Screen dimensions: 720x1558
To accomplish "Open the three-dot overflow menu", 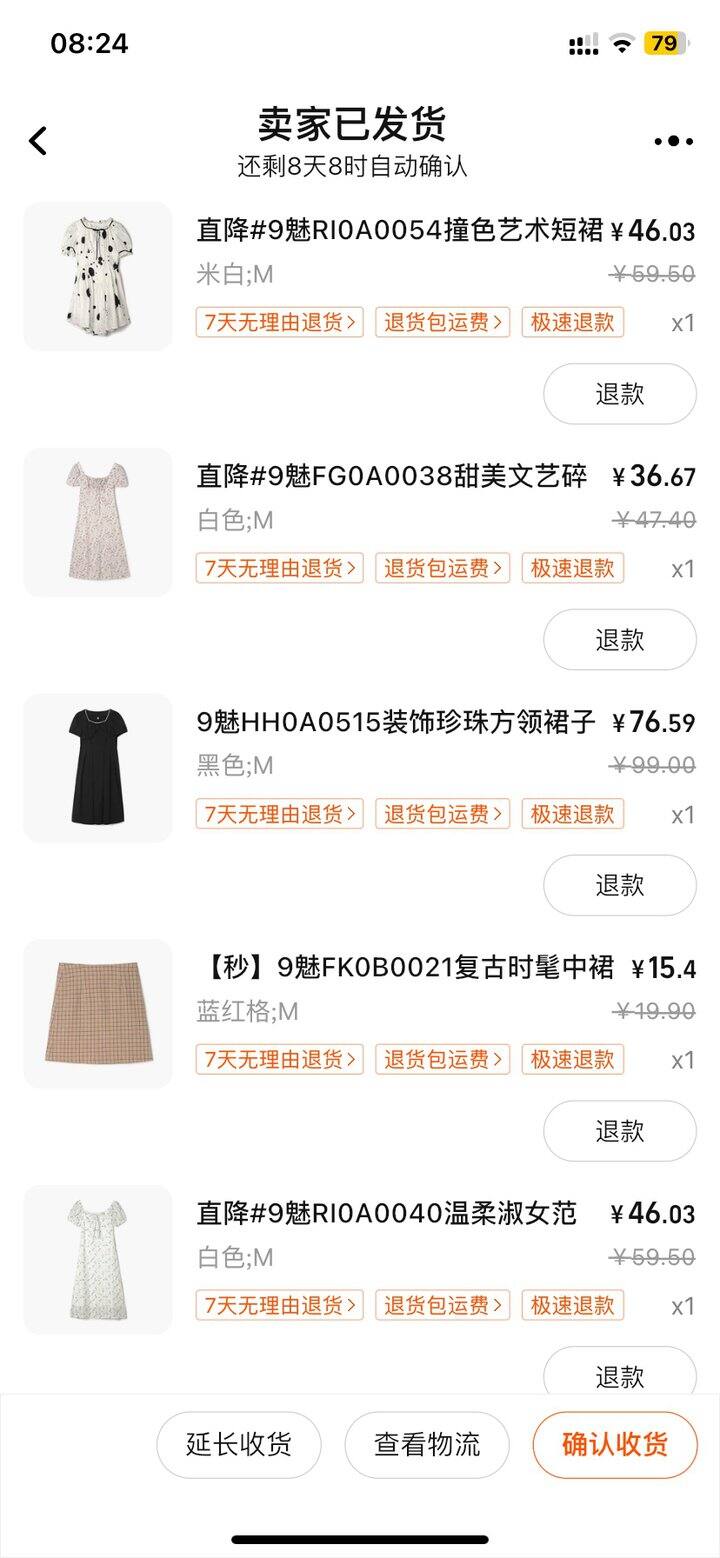I will point(674,142).
